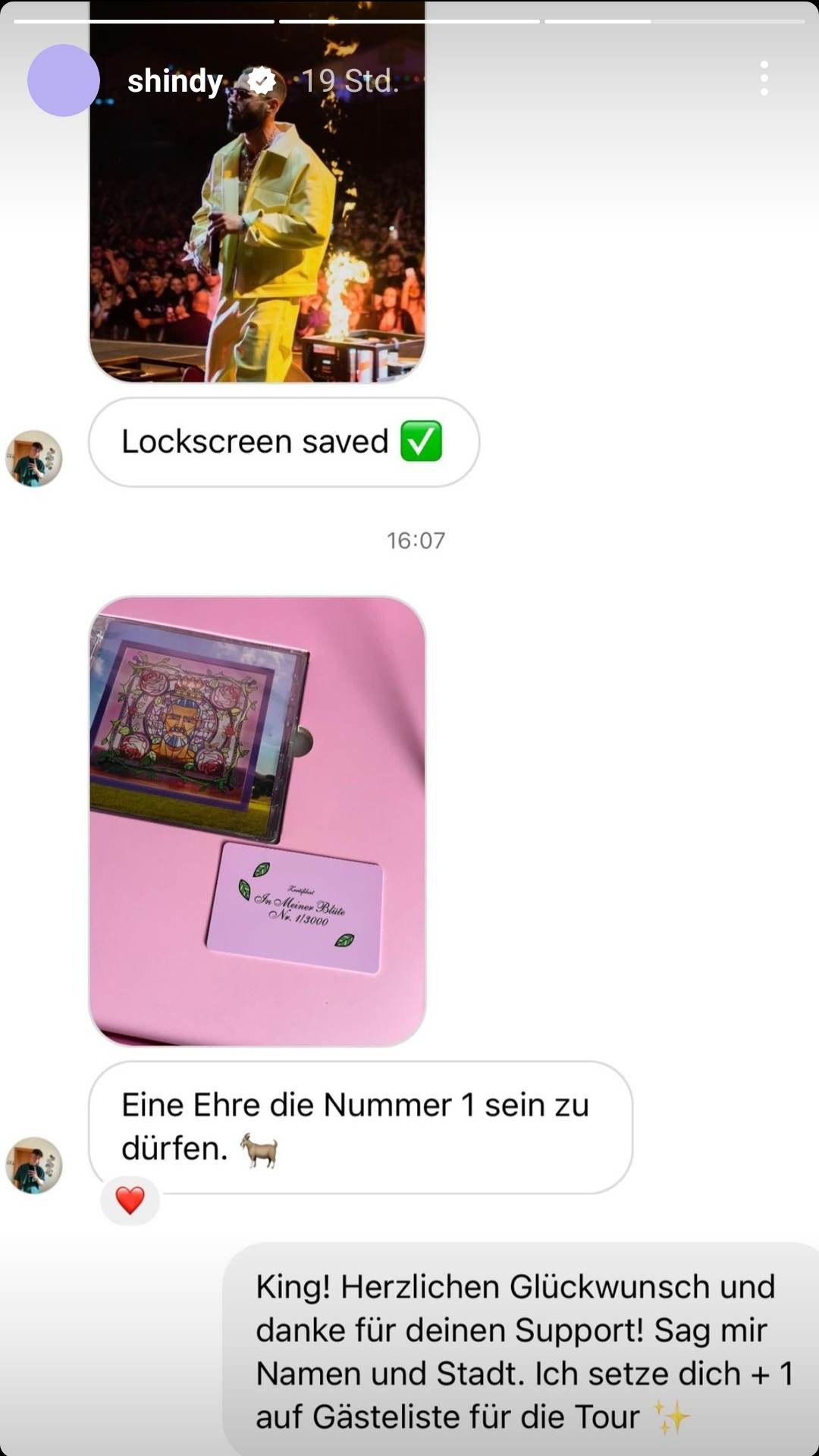Viewport: 819px width, 1456px height.
Task: Tap the purple profile avatar
Action: 64,80
